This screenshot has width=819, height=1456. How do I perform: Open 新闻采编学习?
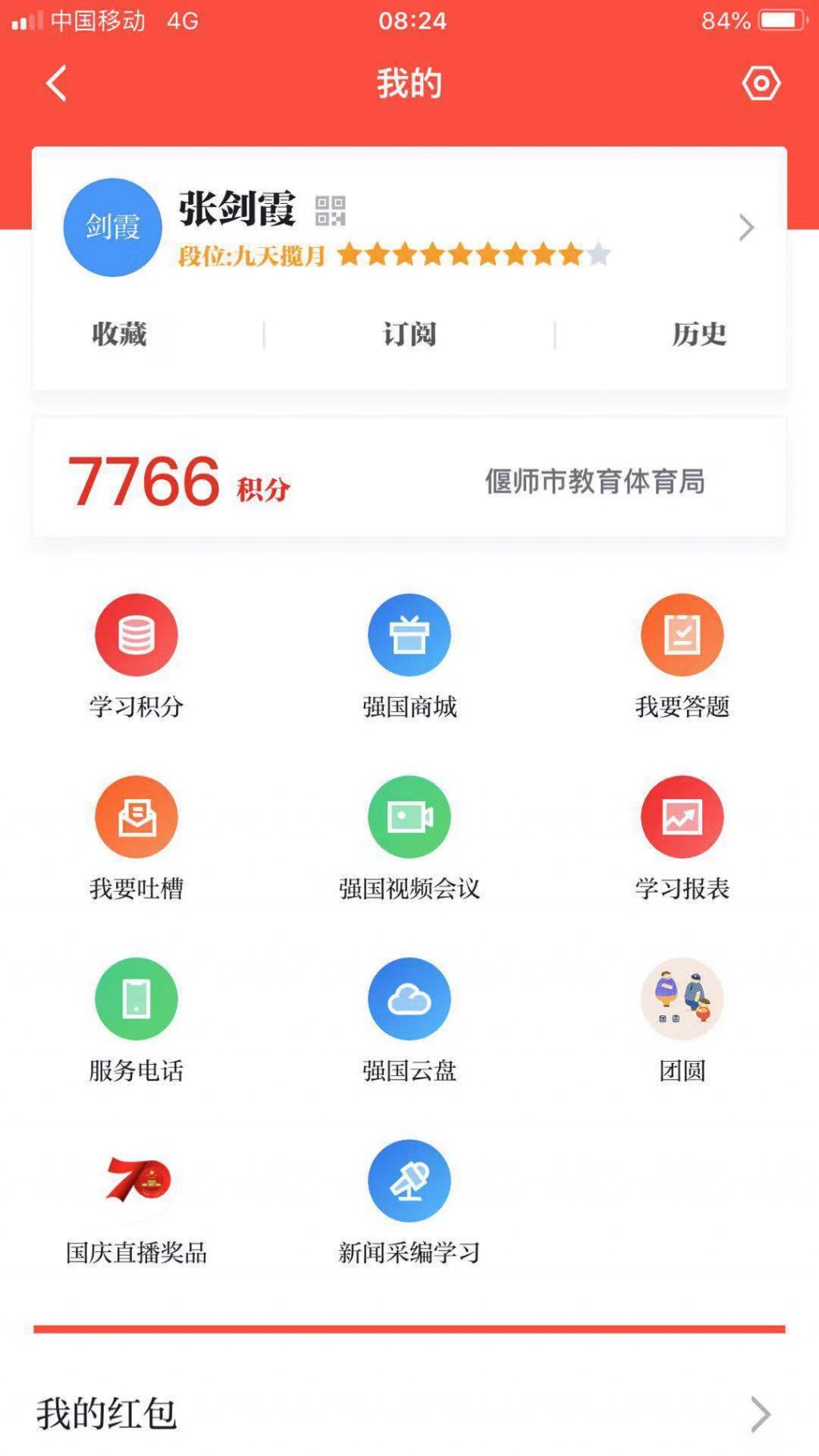pyautogui.click(x=409, y=1182)
